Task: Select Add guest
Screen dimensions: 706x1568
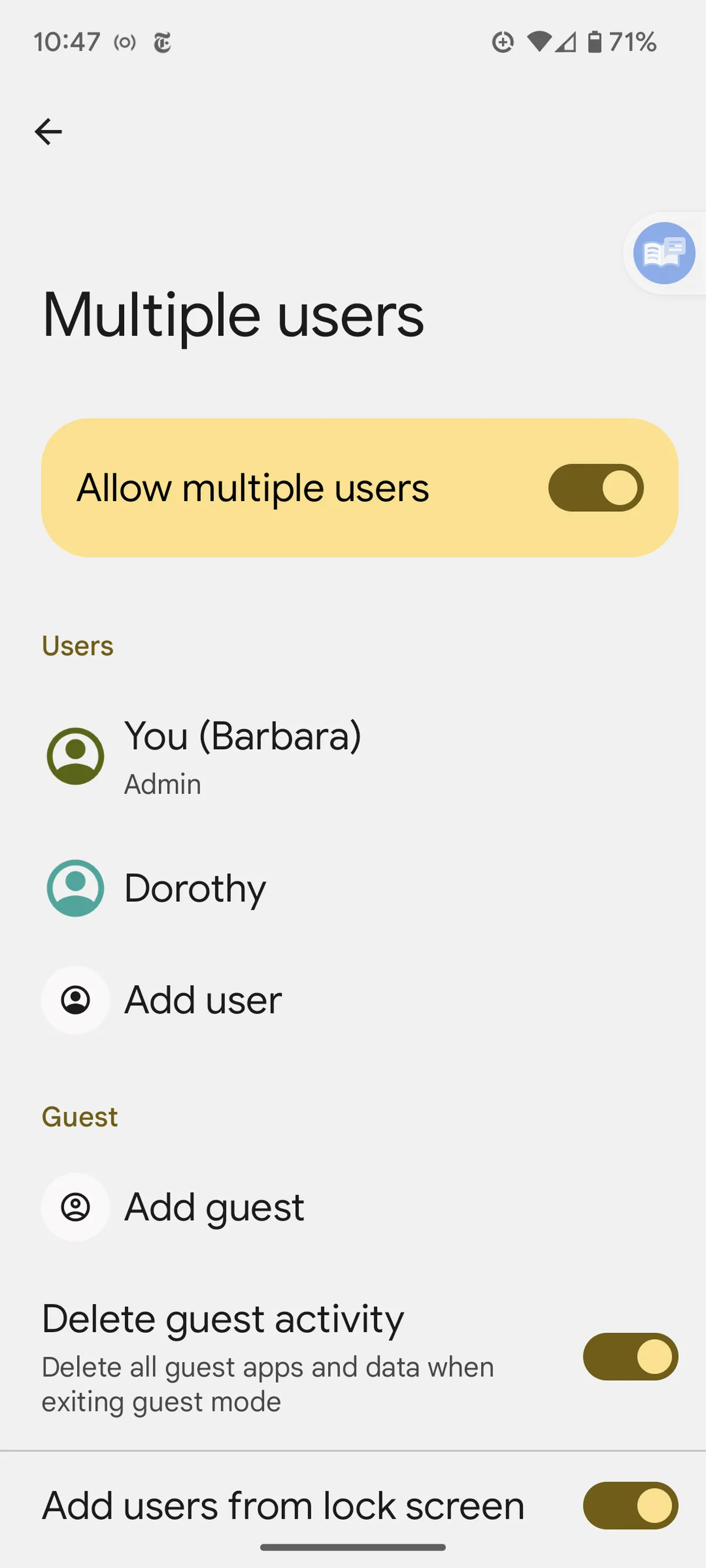Action: click(x=354, y=1207)
